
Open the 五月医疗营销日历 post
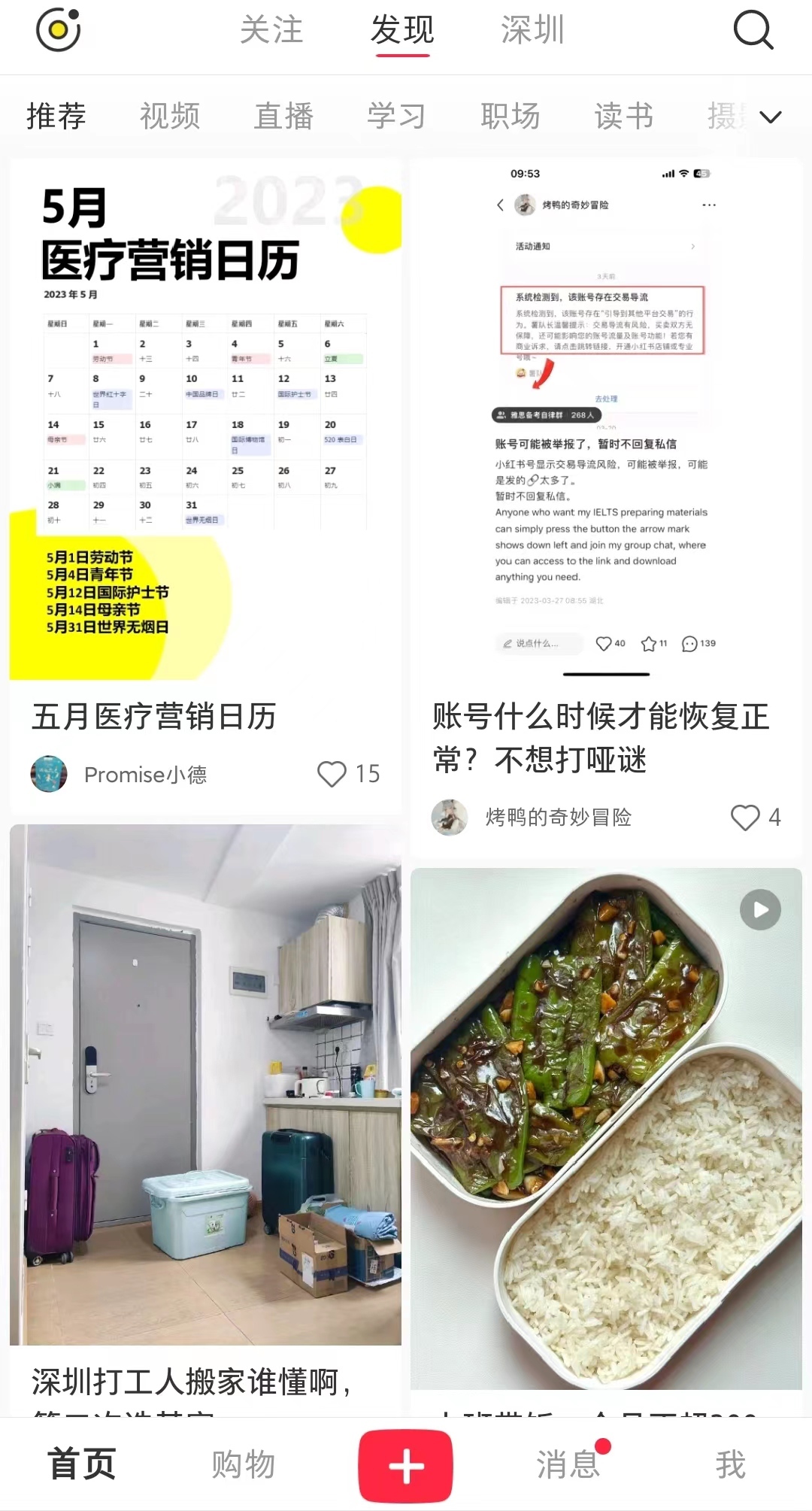click(x=205, y=421)
